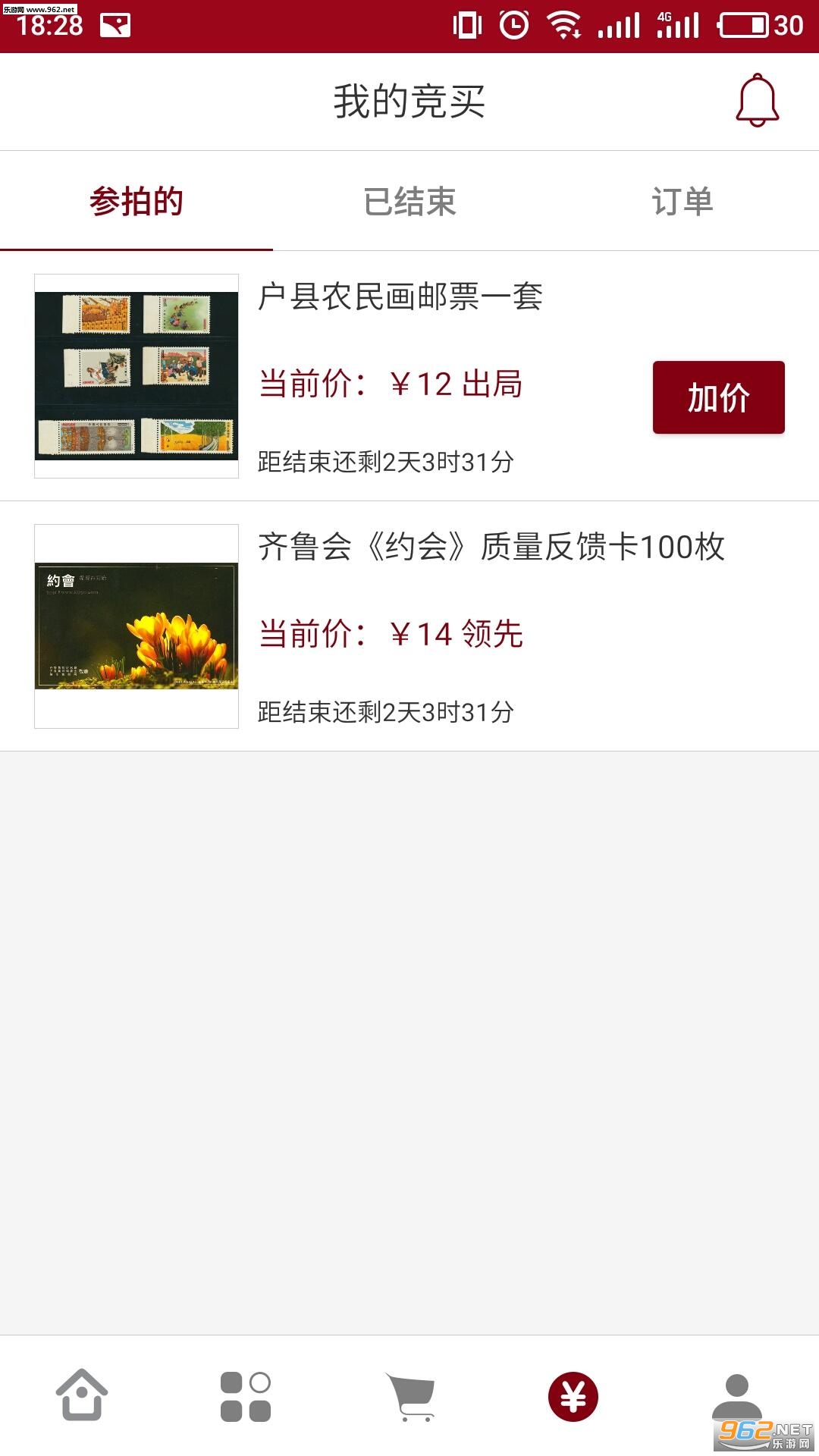The image size is (819, 1456).
Task: Open the notifications bell
Action: click(757, 101)
